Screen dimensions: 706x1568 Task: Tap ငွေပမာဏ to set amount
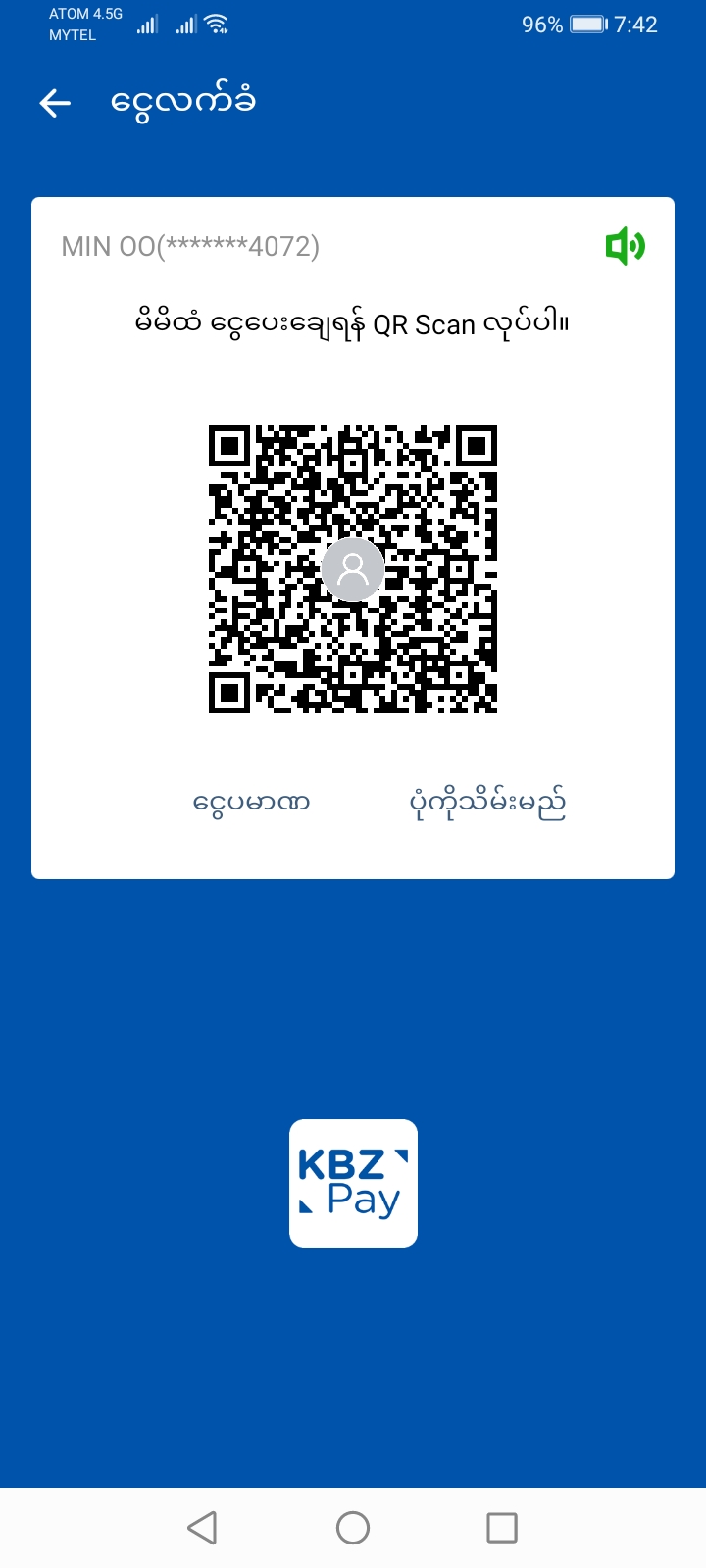(251, 804)
